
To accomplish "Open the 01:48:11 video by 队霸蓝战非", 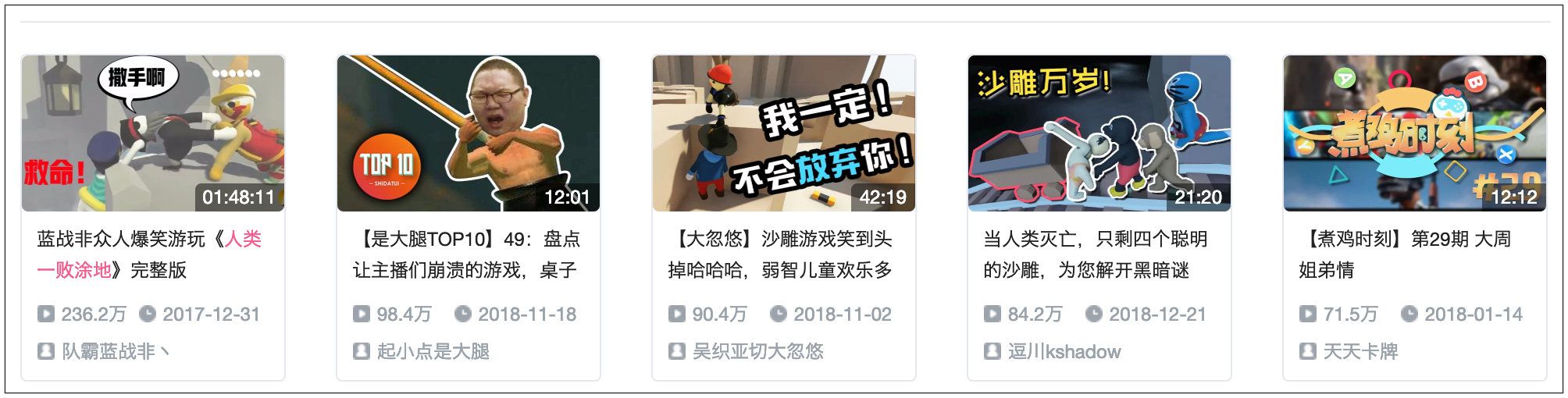I will tap(153, 133).
